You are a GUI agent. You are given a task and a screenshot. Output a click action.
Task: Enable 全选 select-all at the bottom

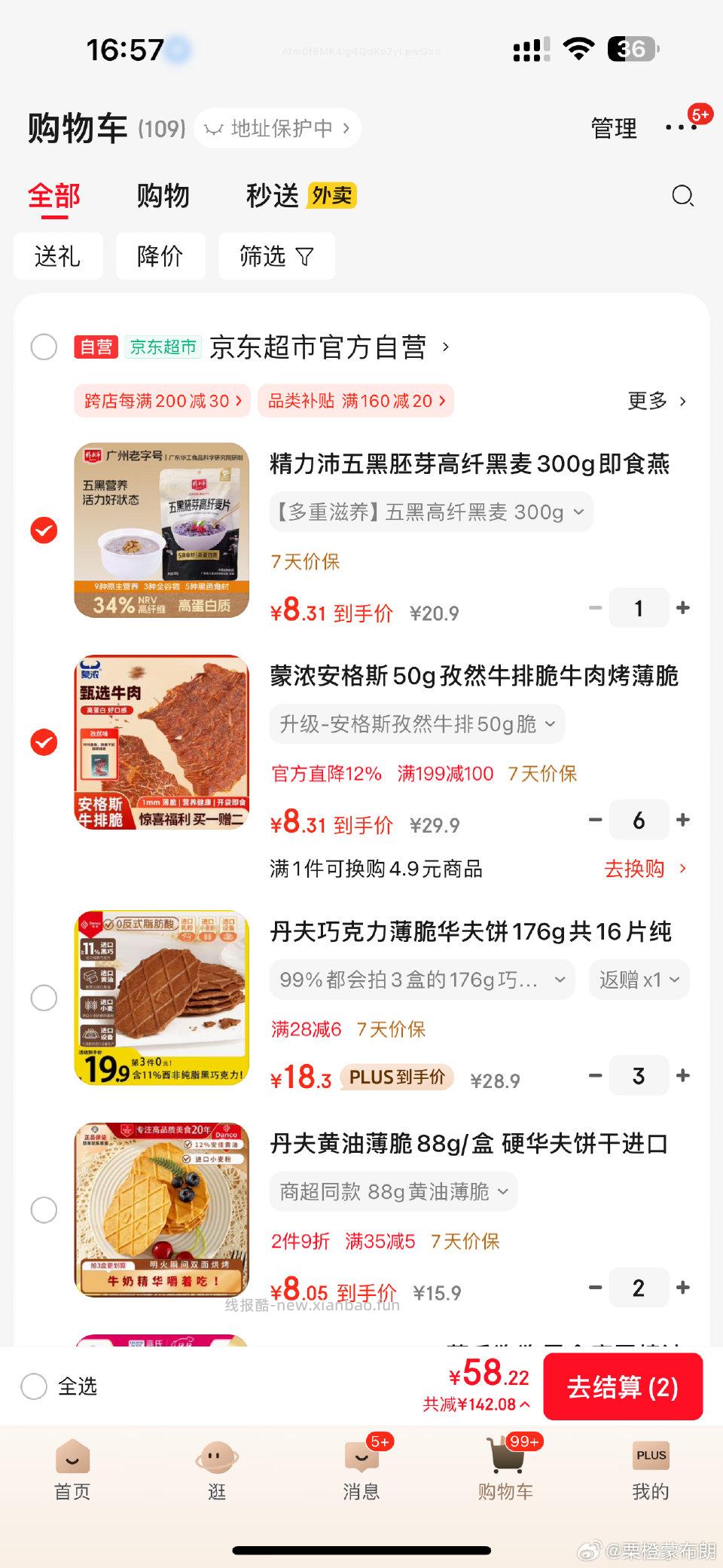(x=34, y=1386)
